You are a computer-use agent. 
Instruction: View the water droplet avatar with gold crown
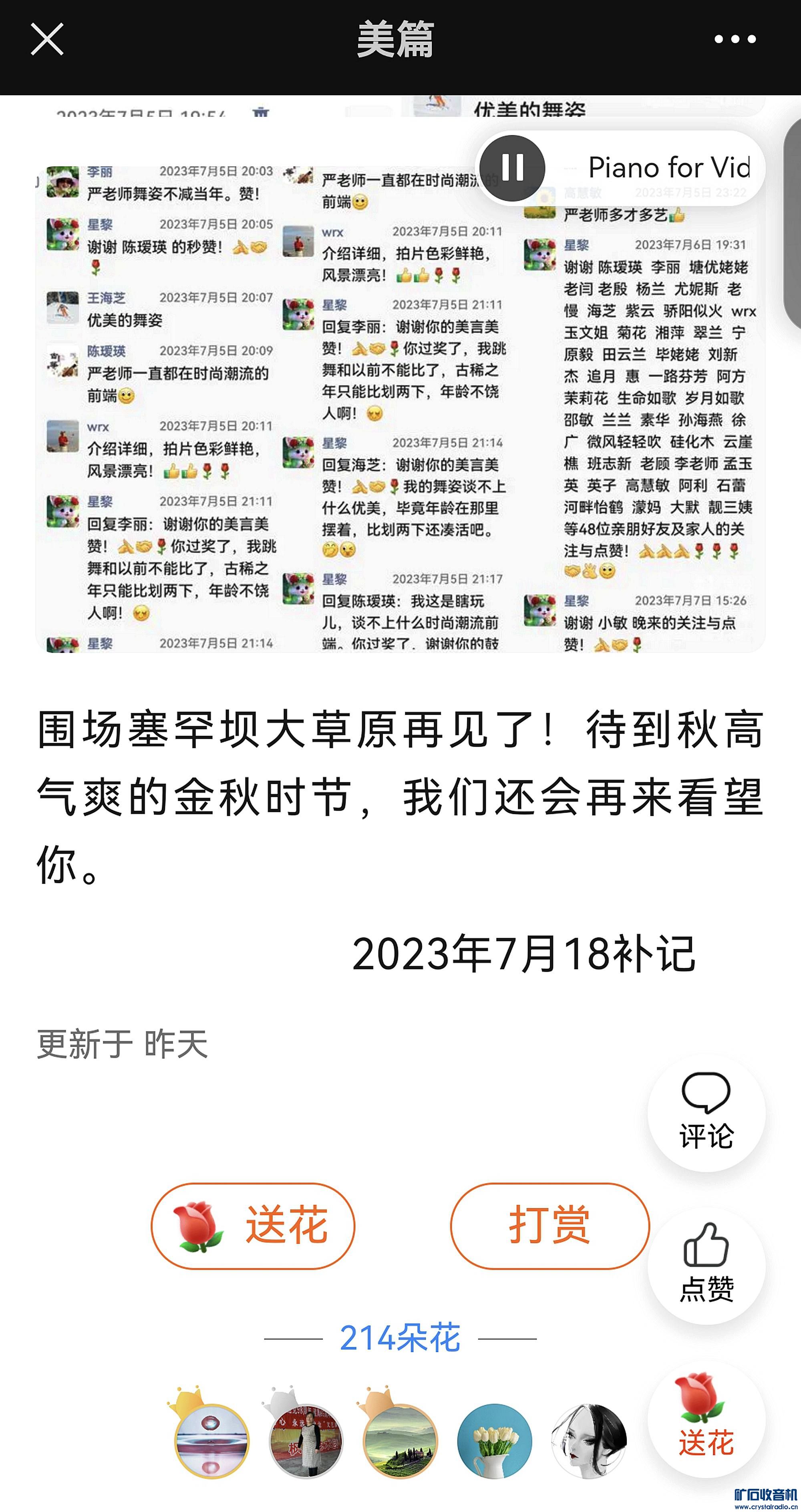click(211, 1440)
